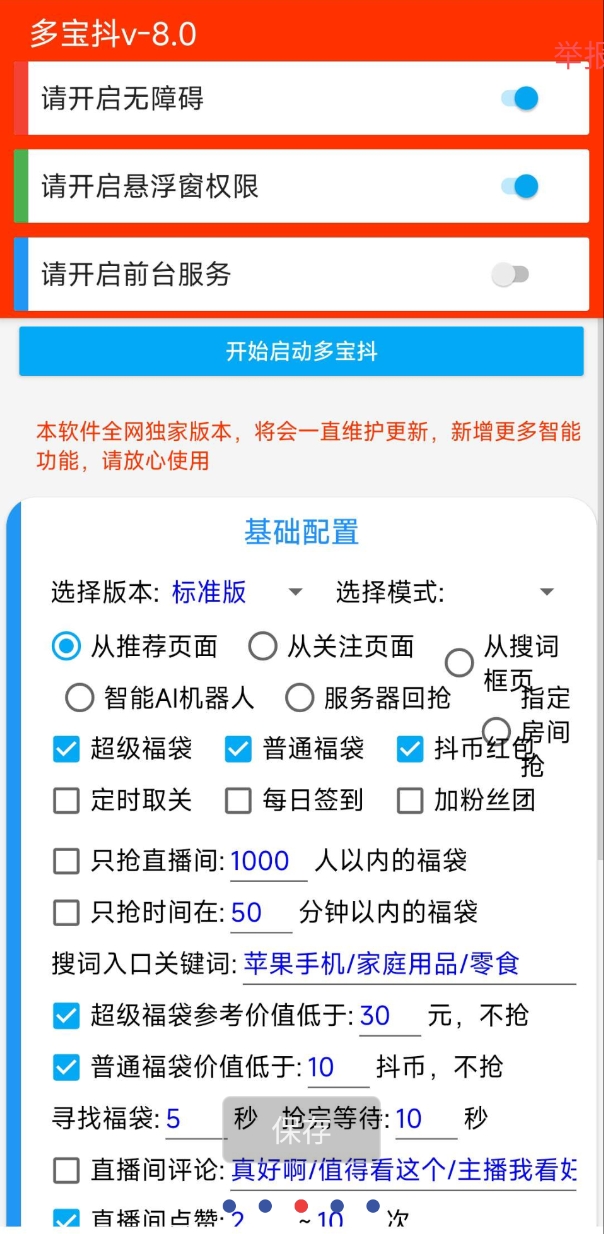This screenshot has height=1234, width=604.
Task: Check the 定时取关 checkbox
Action: pos(66,800)
